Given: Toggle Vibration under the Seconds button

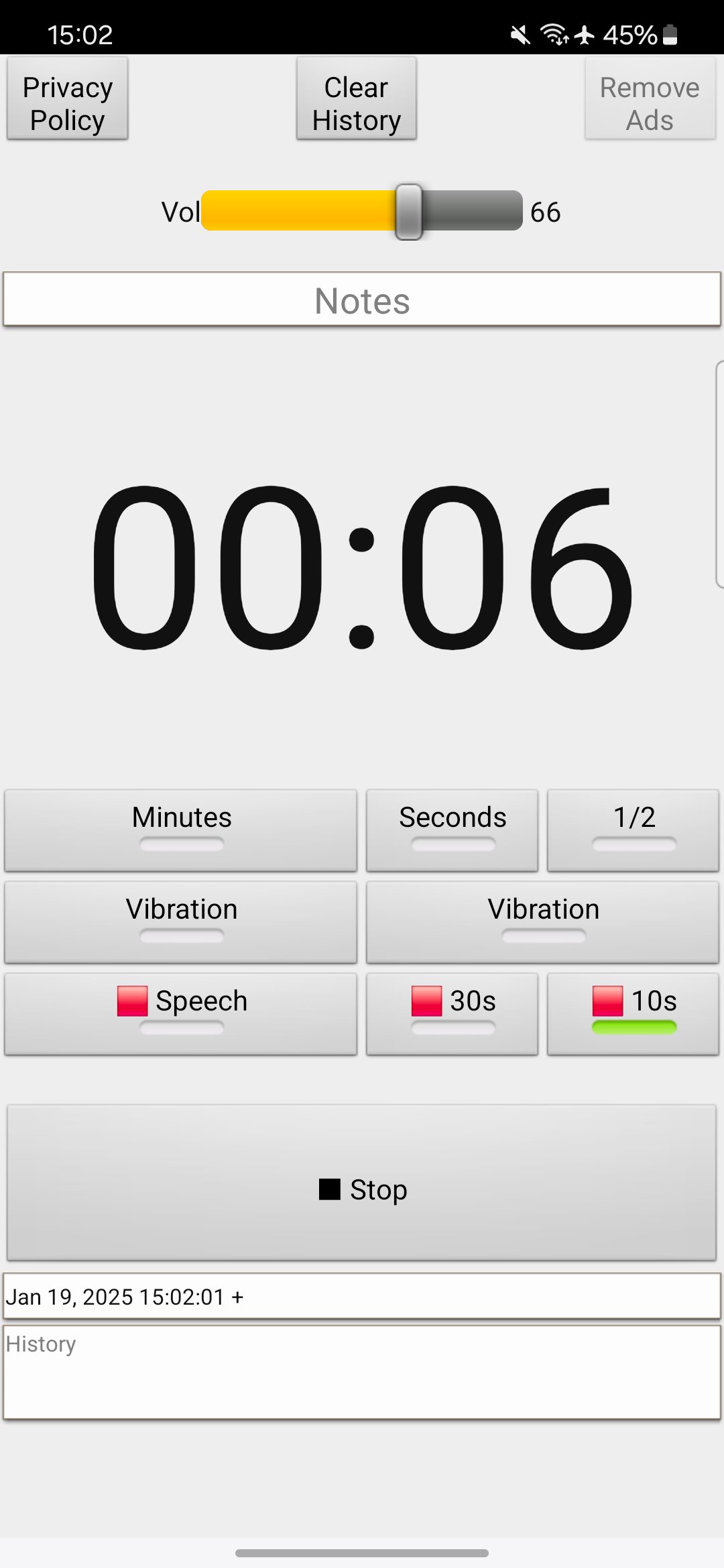Looking at the screenshot, I should pos(542,922).
